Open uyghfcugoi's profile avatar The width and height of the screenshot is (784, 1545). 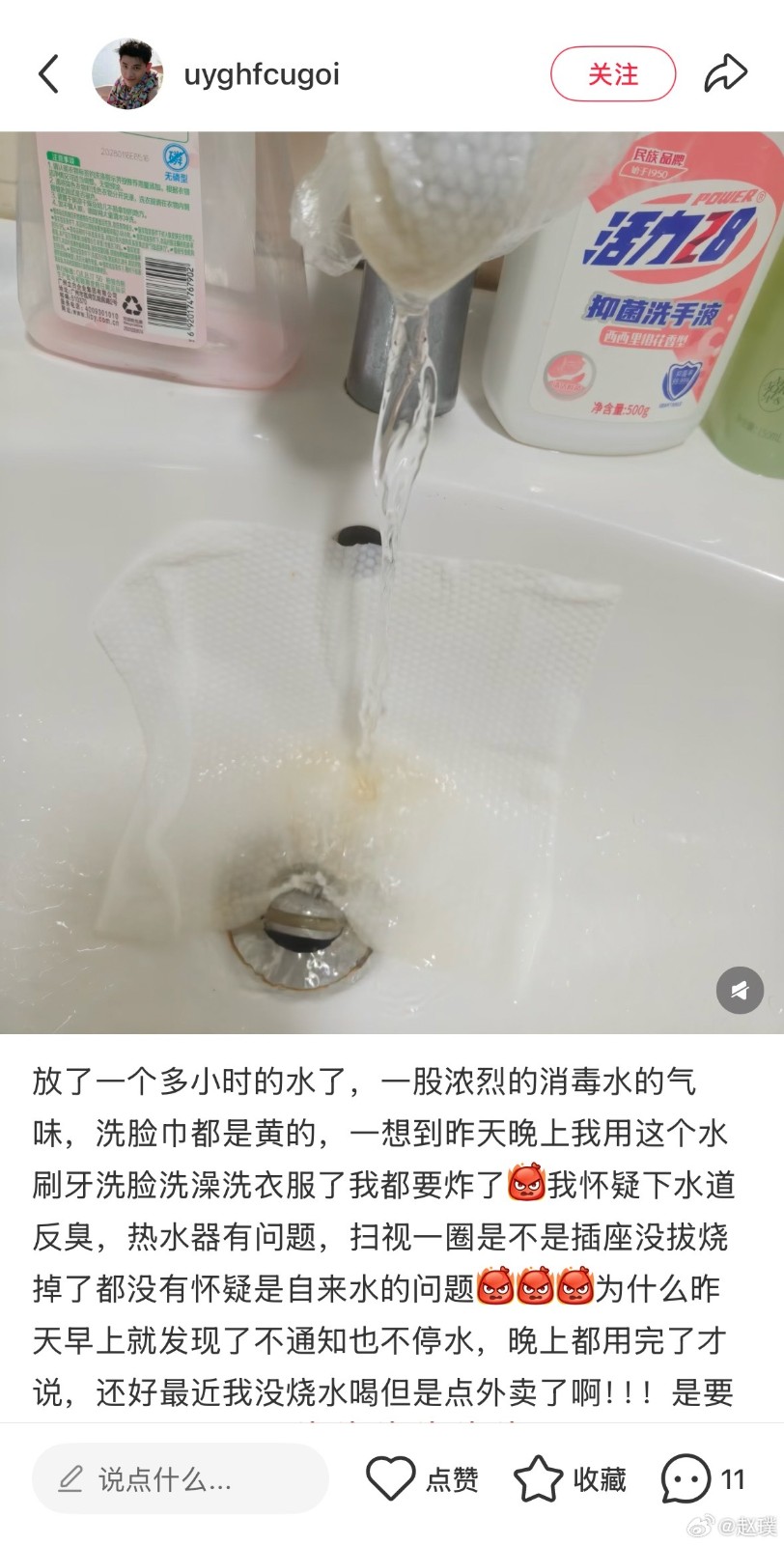127,74
